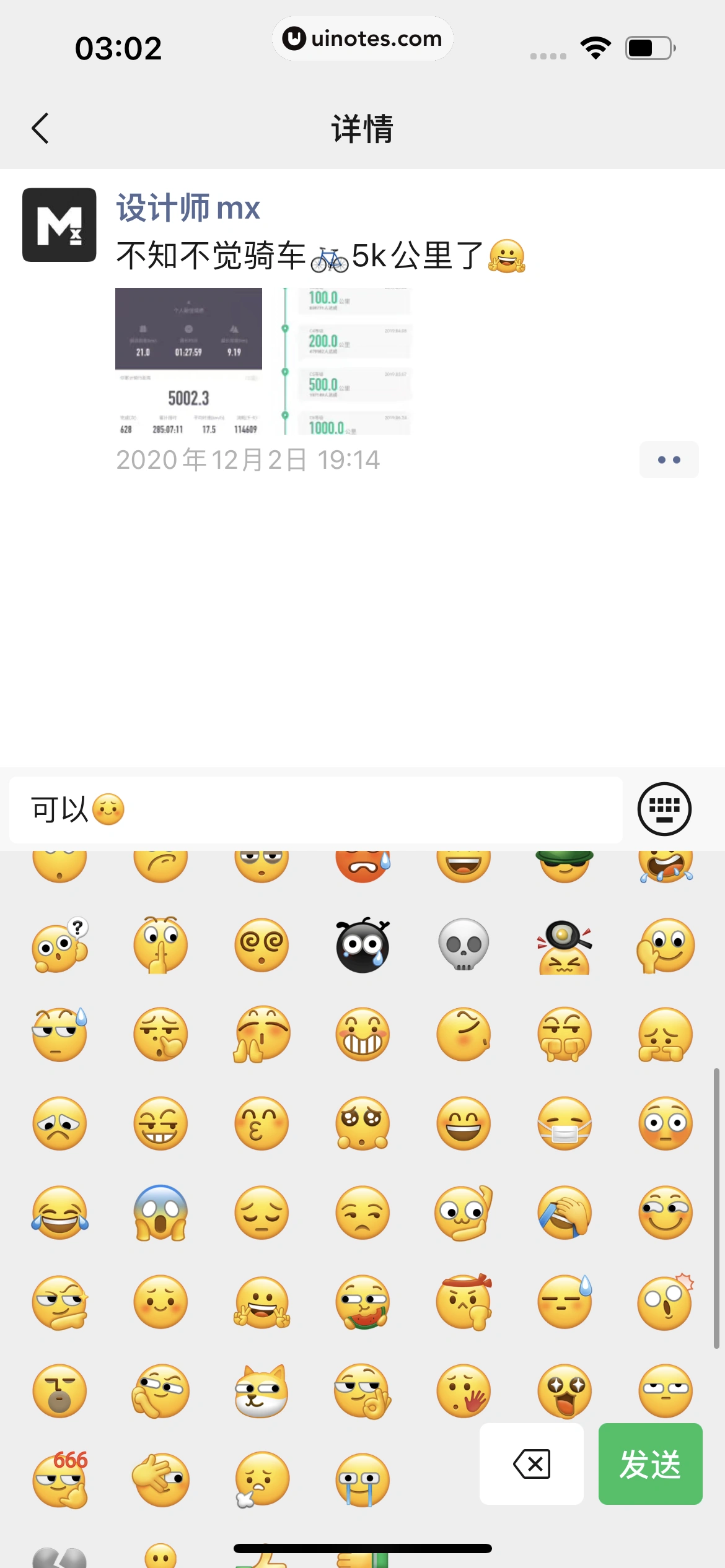Go back from the 详情 page

coord(40,128)
